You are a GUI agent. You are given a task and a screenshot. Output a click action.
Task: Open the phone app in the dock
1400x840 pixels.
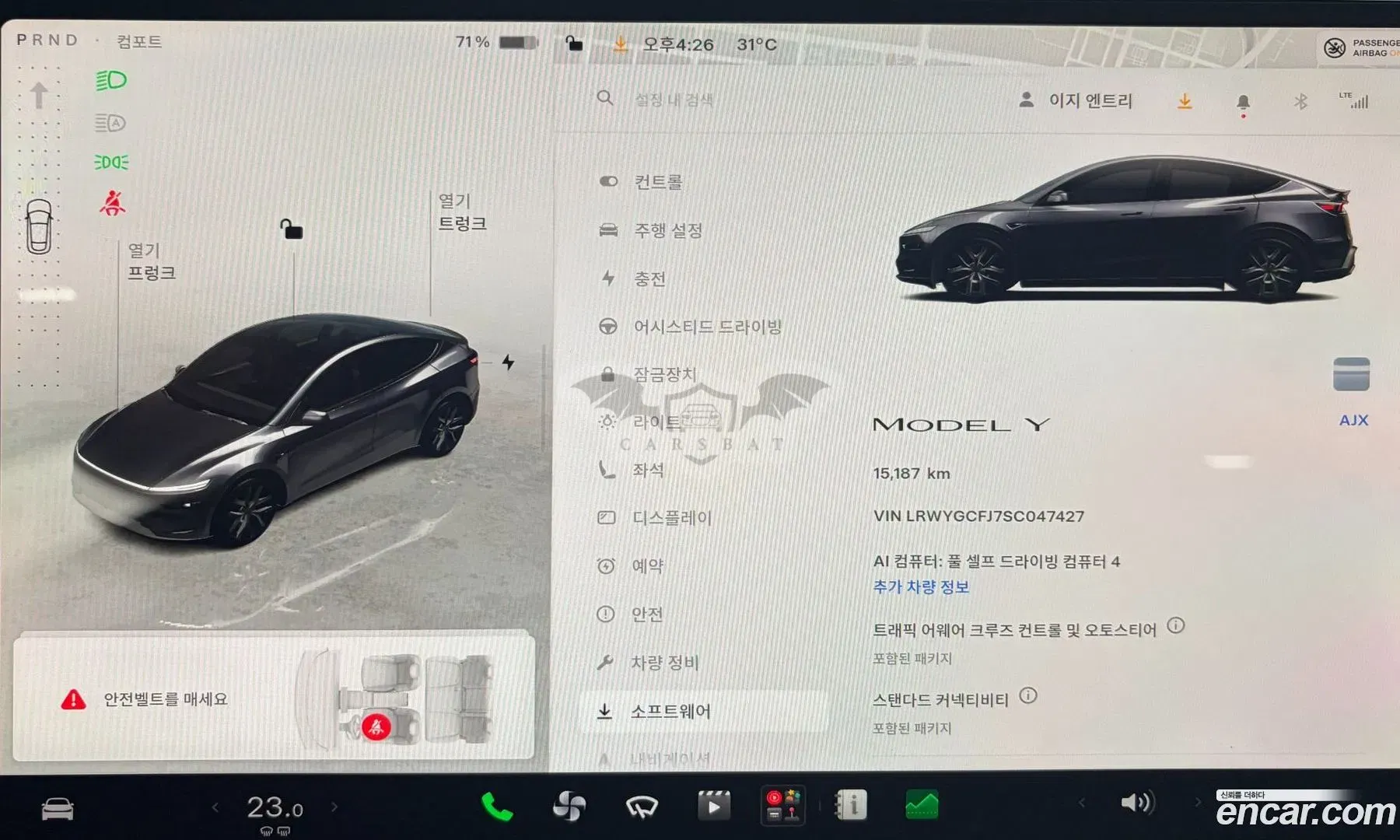point(497,807)
